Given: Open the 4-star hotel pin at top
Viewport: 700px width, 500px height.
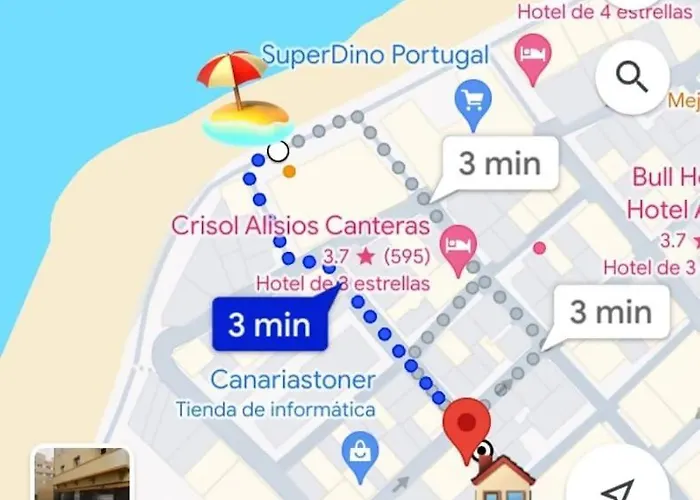Looking at the screenshot, I should 530,56.
